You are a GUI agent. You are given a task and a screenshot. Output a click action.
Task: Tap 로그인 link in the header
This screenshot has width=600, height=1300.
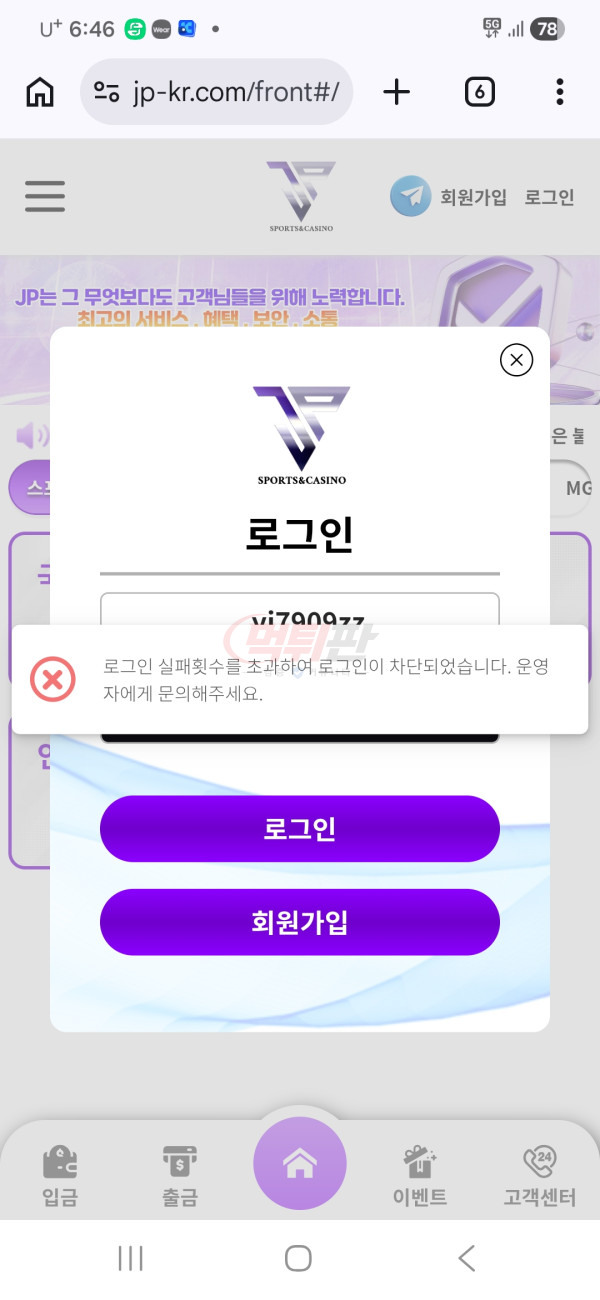(549, 197)
